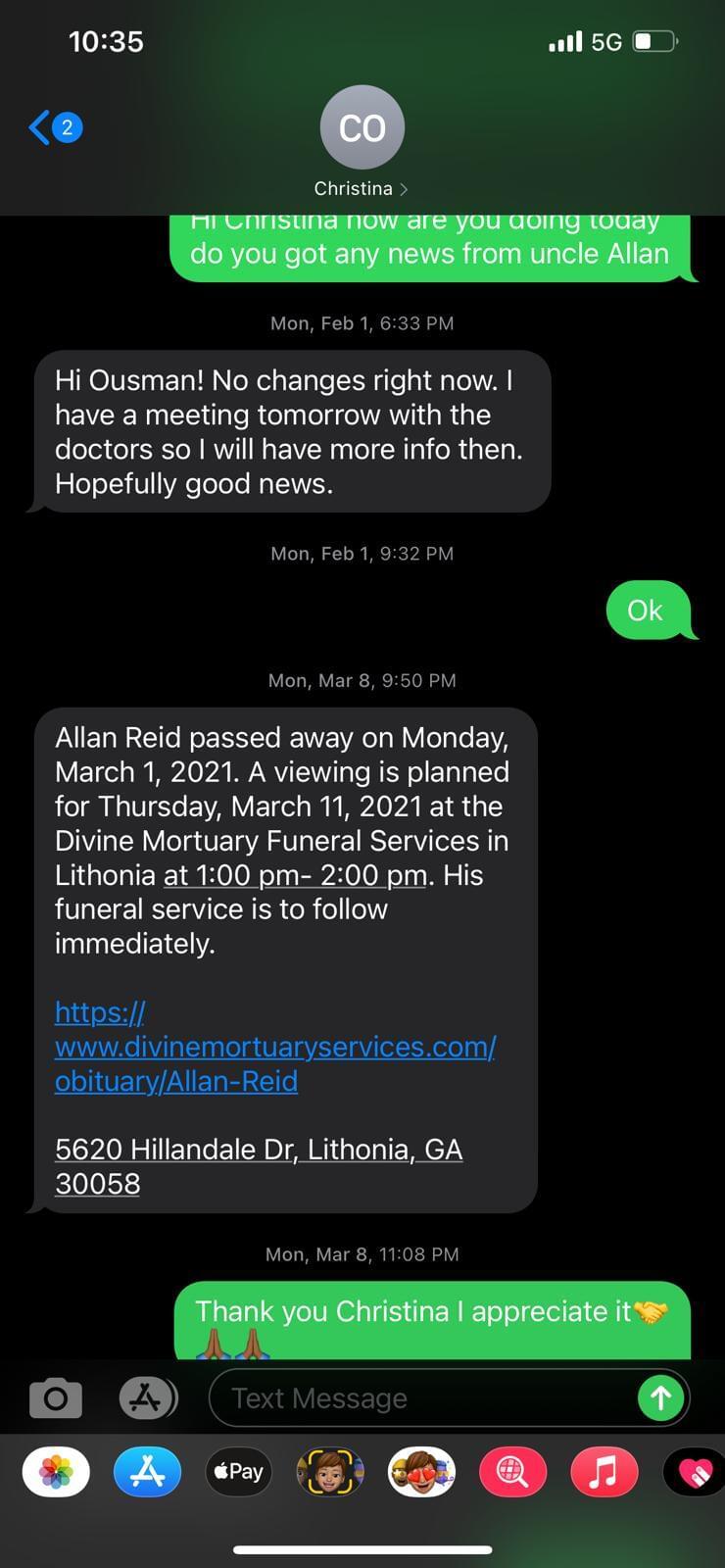
Task: Open the 5620 Hillandale Dr address link
Action: [259, 1166]
